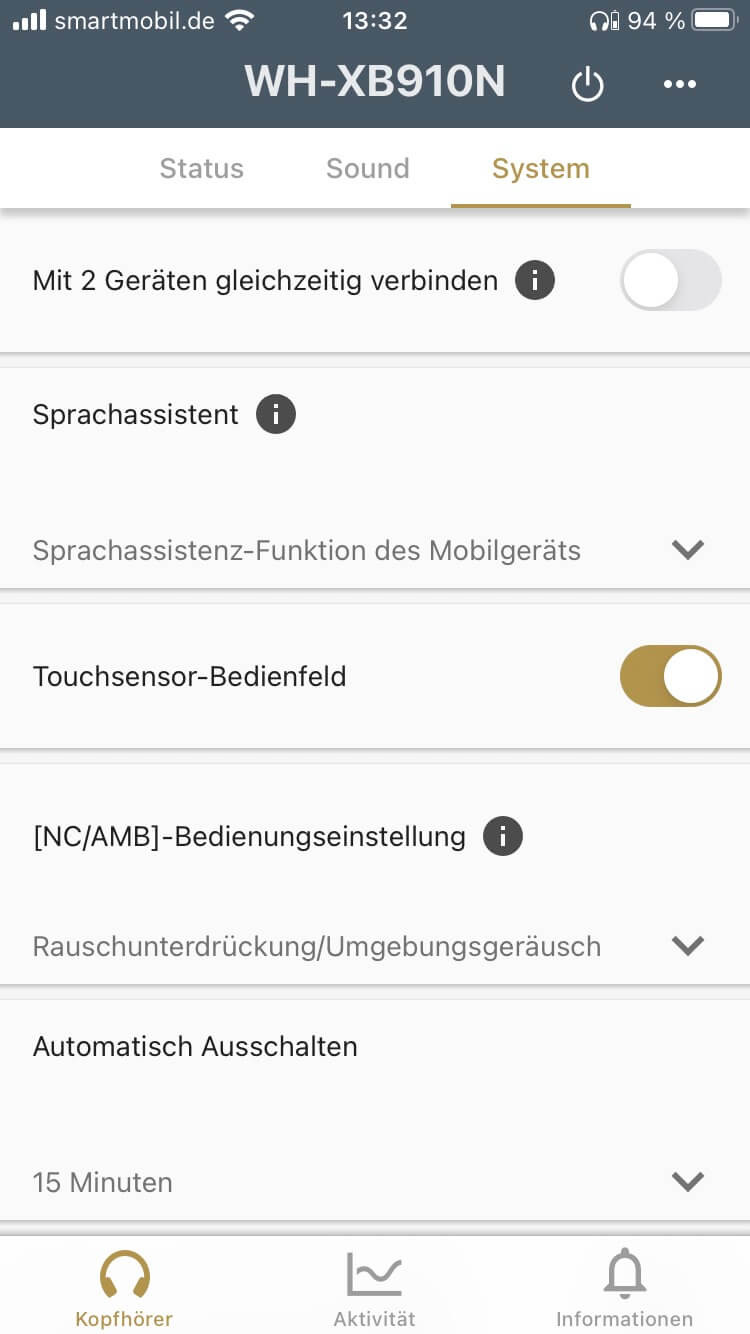Go to the Aktivität tab

click(374, 1288)
